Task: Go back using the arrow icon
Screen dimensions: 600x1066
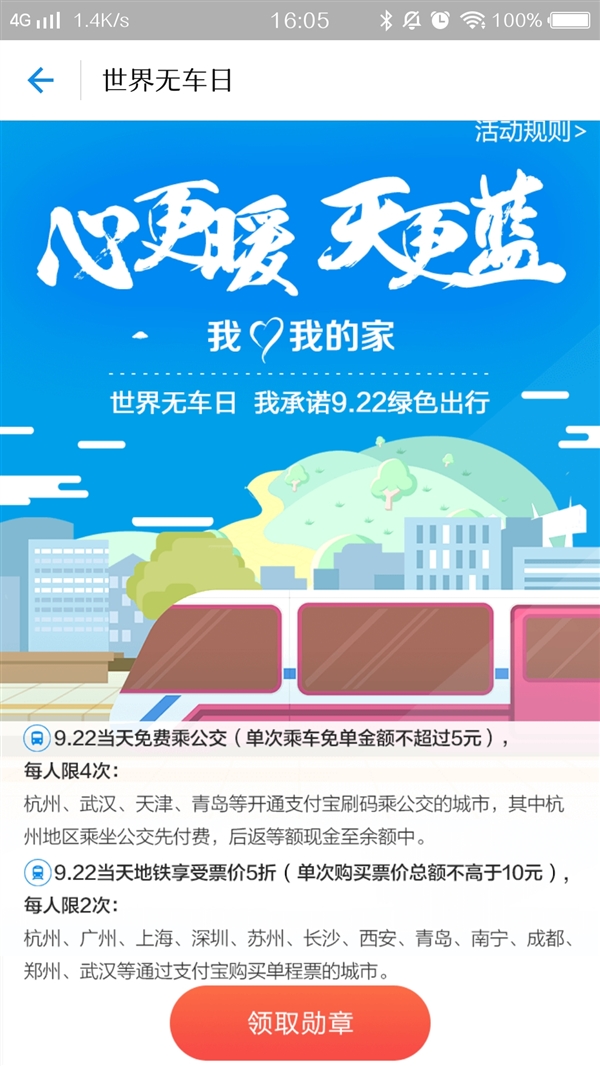Action: 40,80
